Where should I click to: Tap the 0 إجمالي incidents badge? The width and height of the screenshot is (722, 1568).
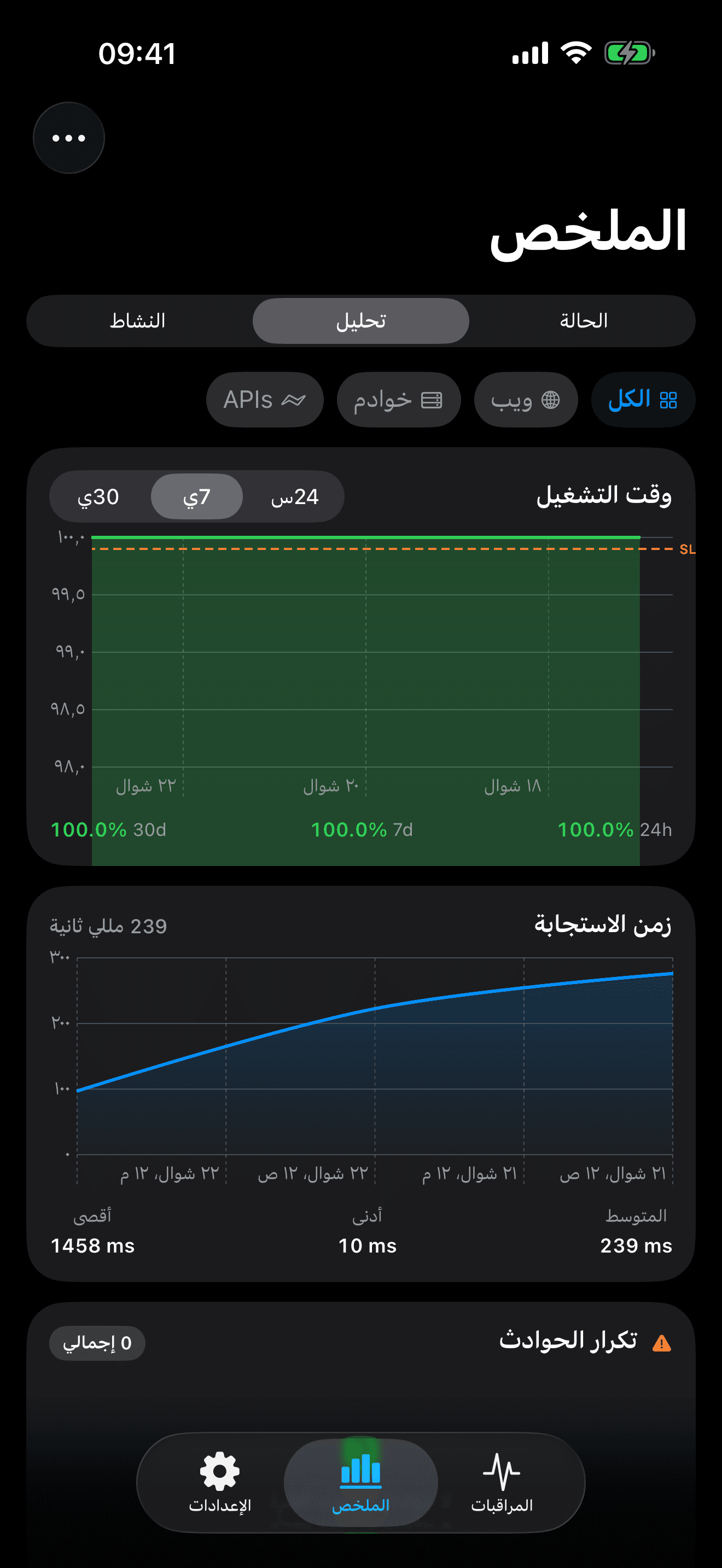click(97, 1343)
